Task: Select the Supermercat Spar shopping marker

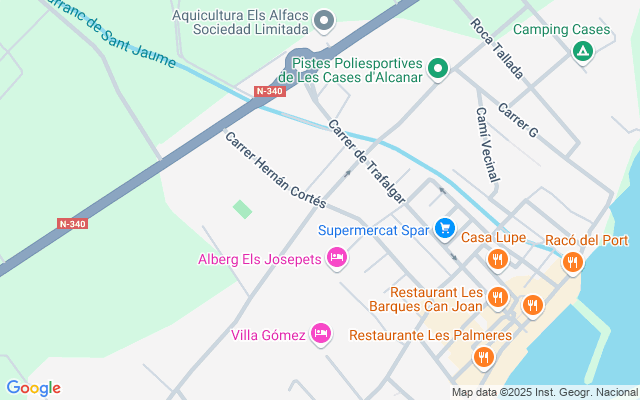Action: (x=446, y=229)
